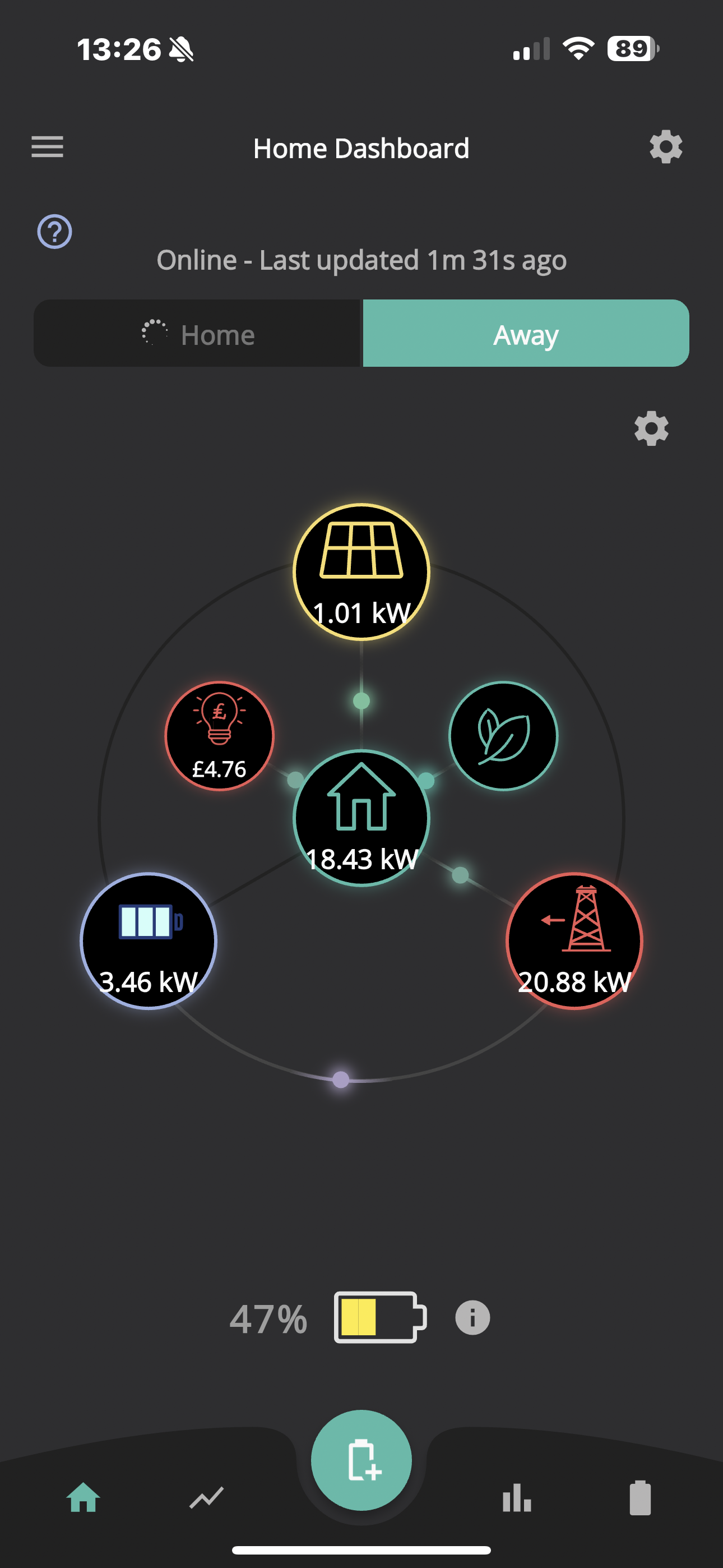Open the battery 3.46 kW node
Screen dimensions: 723x1568
click(x=149, y=941)
